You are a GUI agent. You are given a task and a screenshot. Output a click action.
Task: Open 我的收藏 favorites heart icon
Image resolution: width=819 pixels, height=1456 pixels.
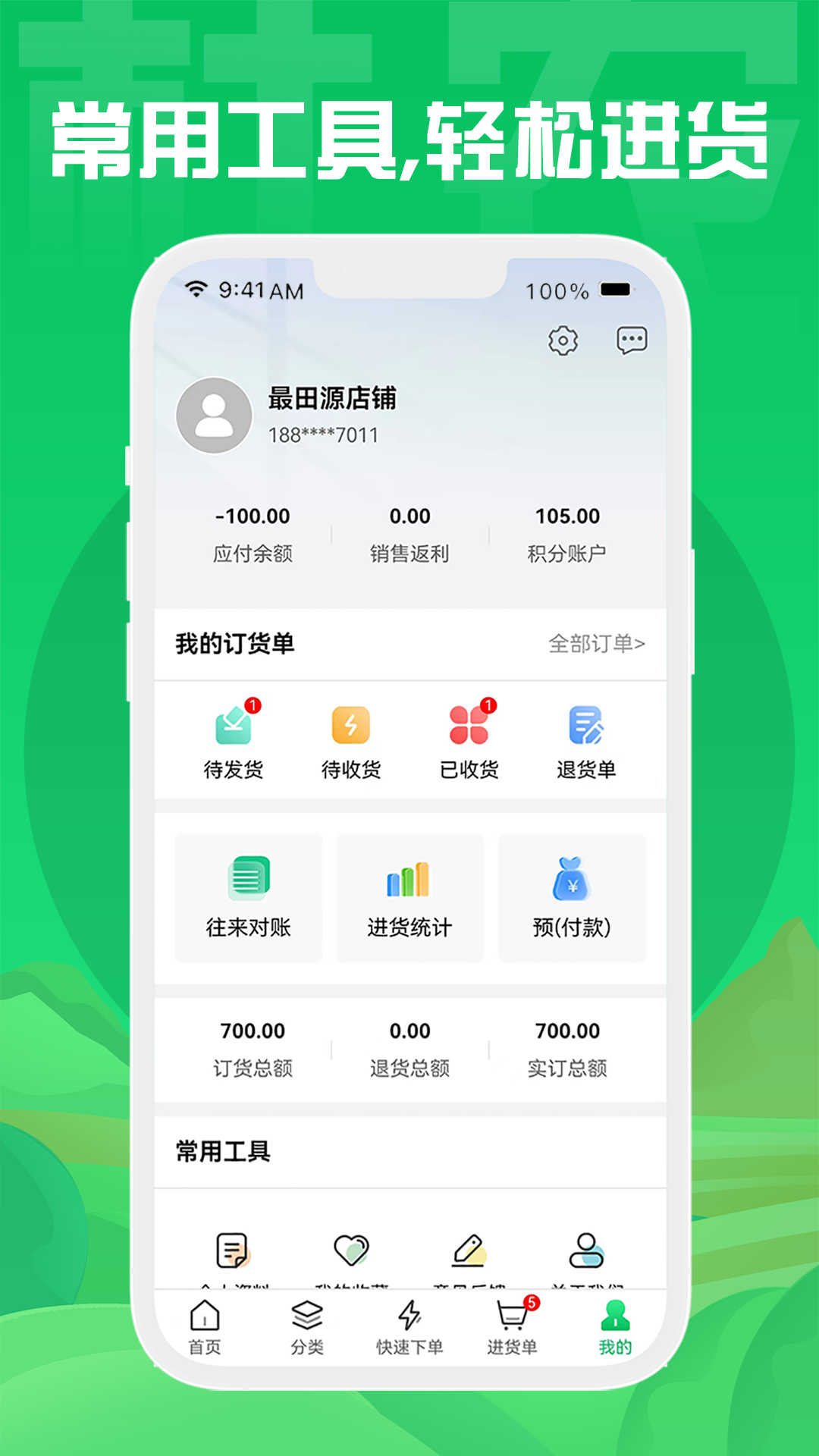349,1249
